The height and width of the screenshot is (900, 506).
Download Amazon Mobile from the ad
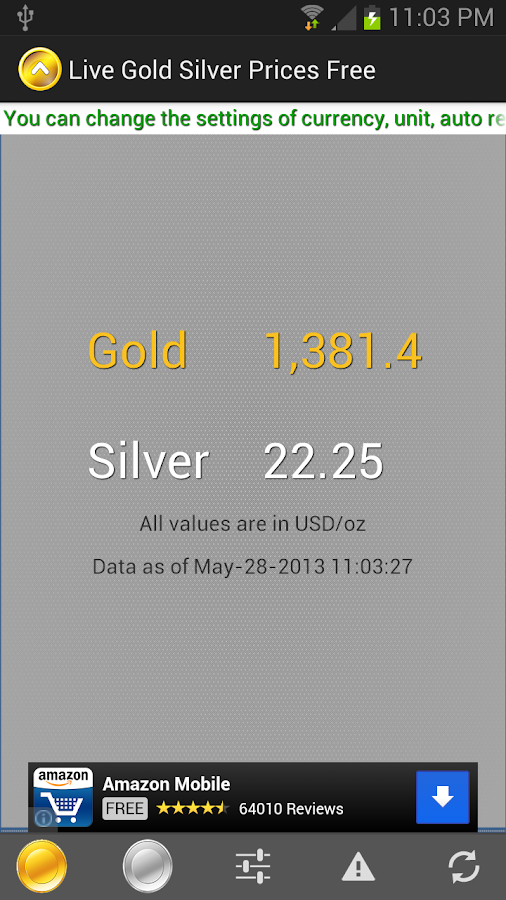coord(442,797)
